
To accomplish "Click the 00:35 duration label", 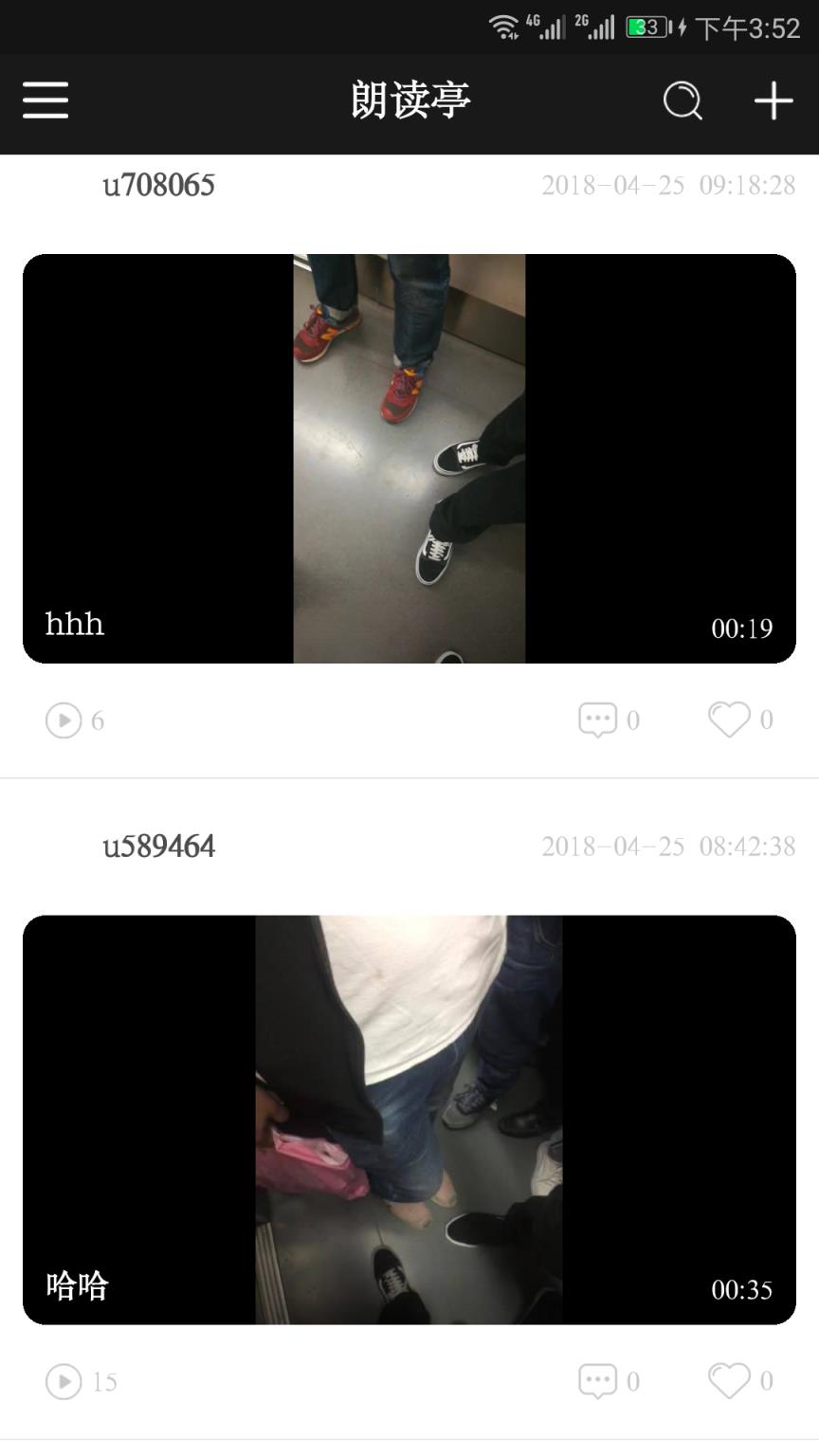I will pos(741,1290).
